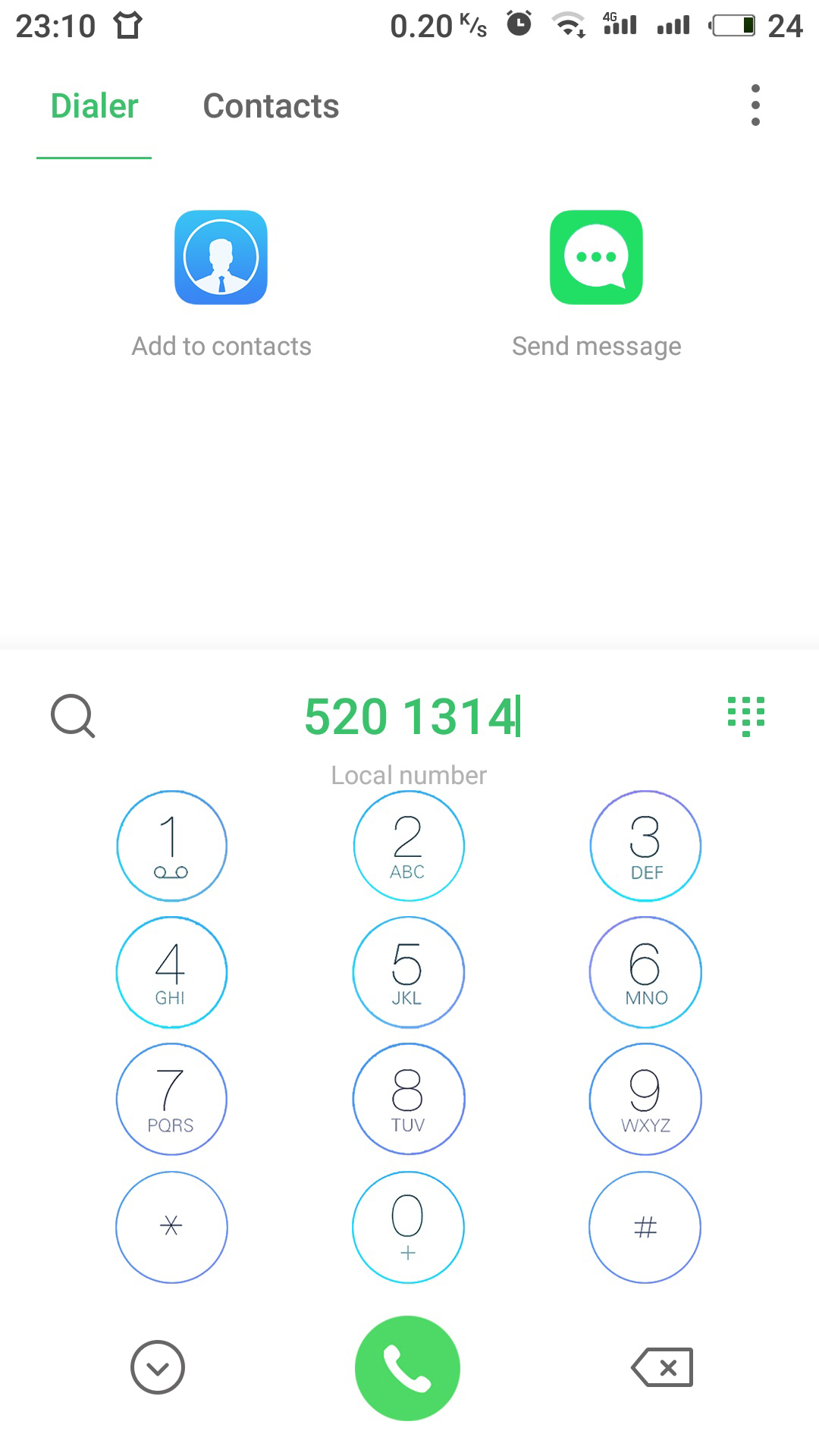Select the Dialer tab
Viewport: 819px width, 1456px height.
pos(94,106)
